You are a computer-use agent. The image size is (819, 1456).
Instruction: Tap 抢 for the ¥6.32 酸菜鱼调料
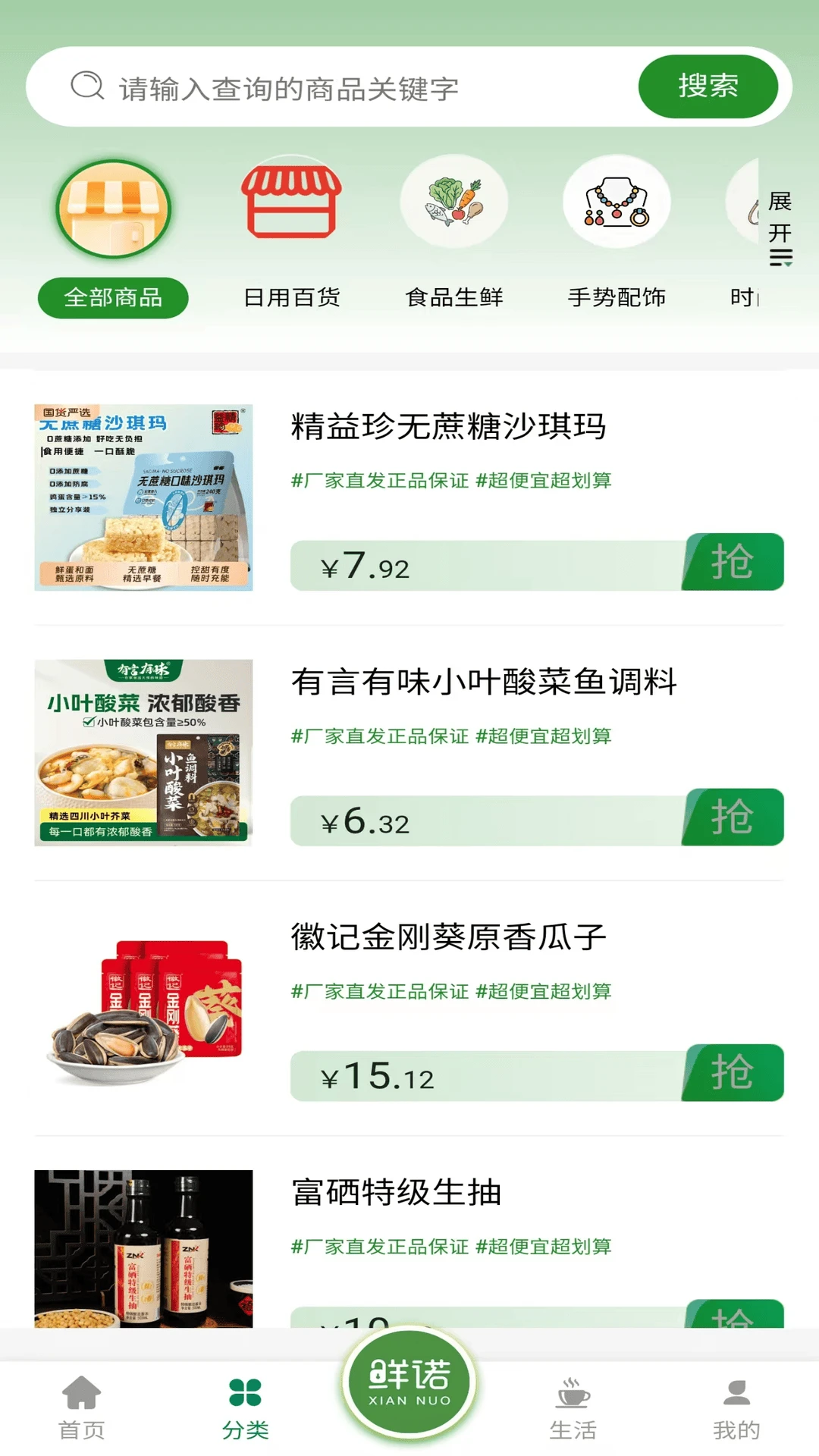(733, 817)
